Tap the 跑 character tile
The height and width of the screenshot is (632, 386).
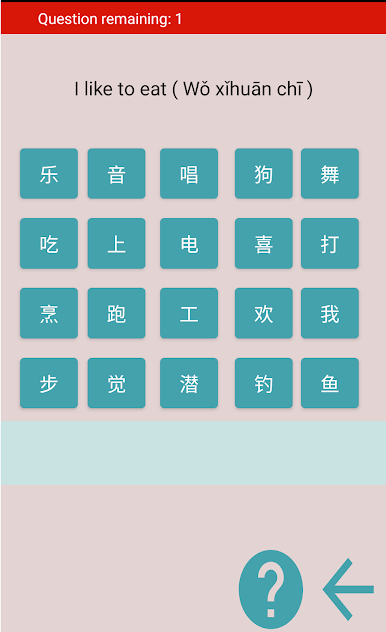(116, 313)
